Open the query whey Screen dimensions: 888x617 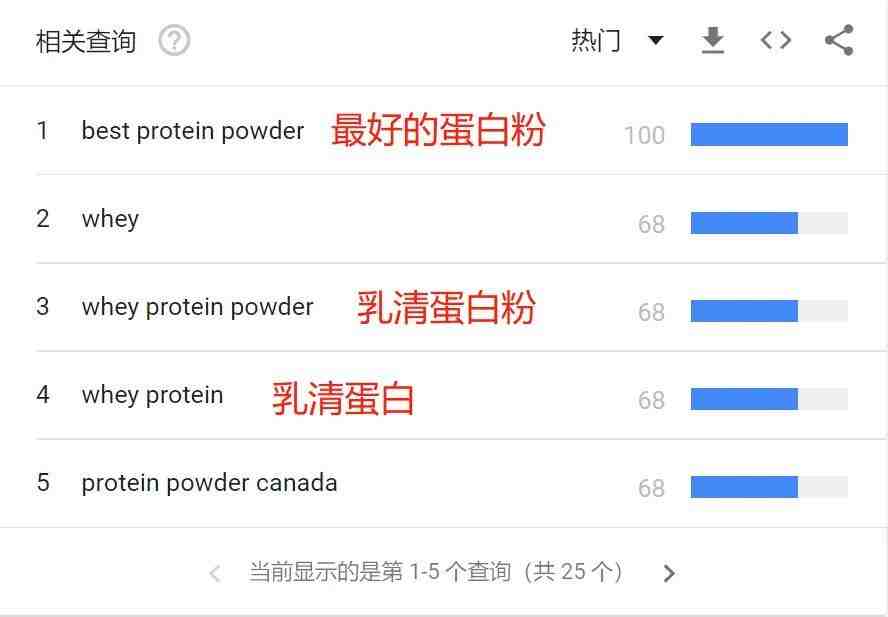[x=110, y=219]
